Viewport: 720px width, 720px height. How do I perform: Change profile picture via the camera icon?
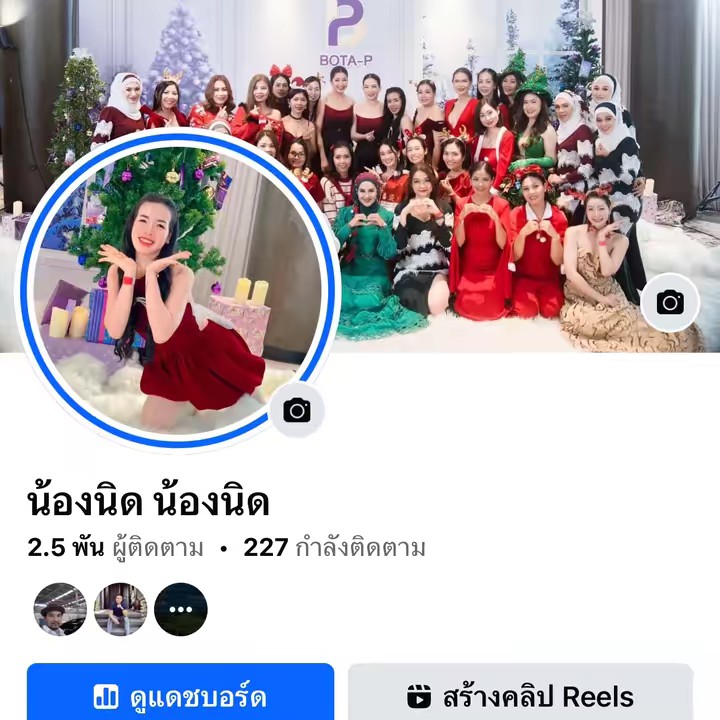[x=296, y=410]
